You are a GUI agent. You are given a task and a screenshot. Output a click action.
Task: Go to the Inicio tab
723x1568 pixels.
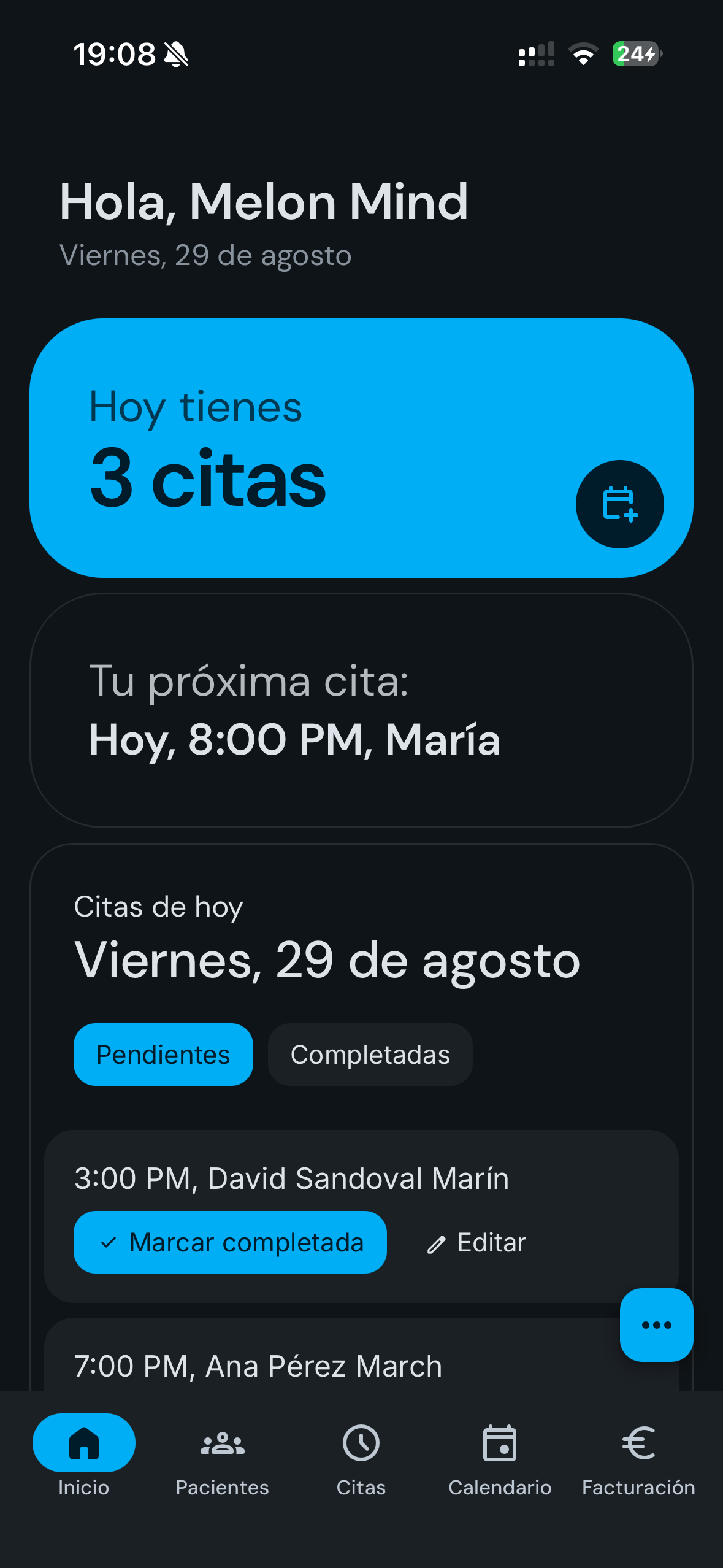click(x=84, y=1455)
